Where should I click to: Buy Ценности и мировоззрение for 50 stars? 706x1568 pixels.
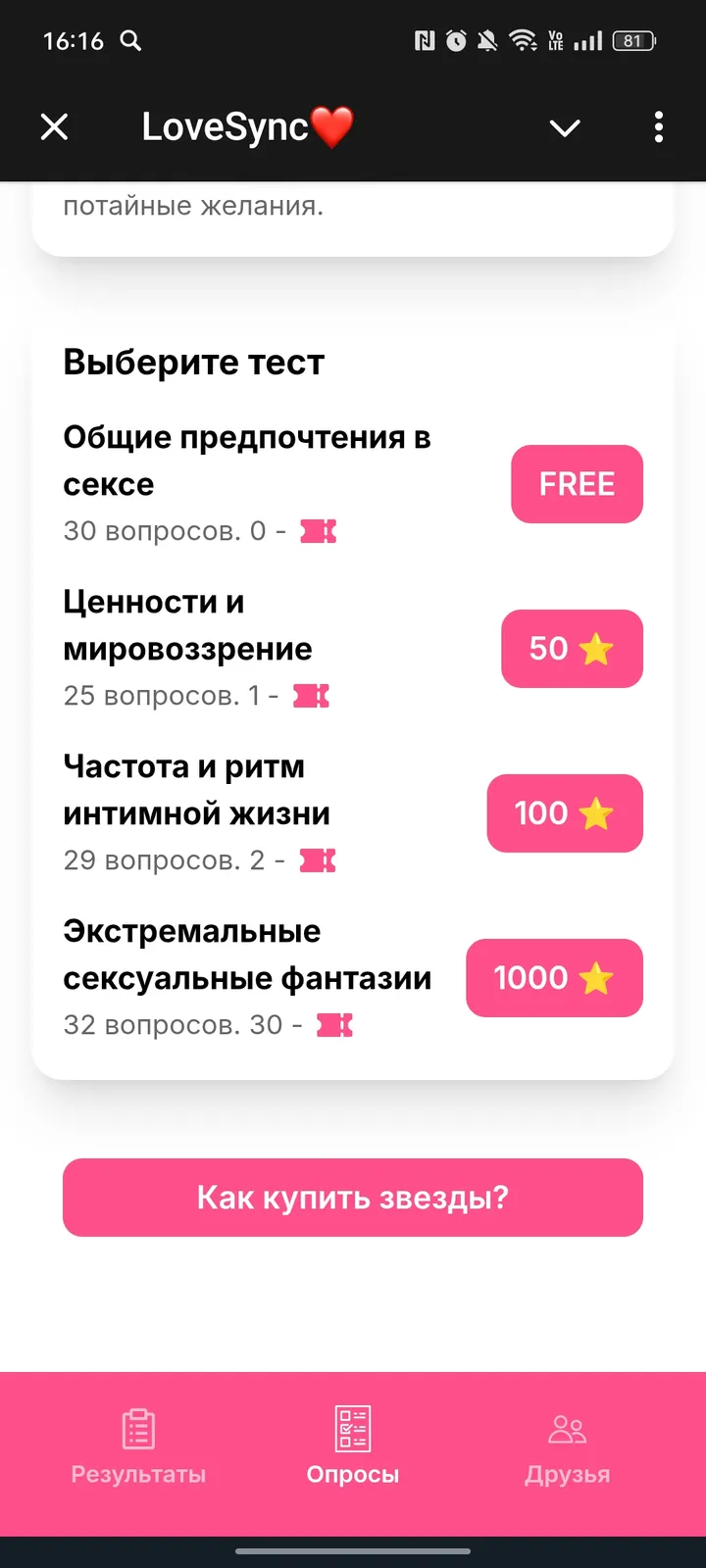572,648
